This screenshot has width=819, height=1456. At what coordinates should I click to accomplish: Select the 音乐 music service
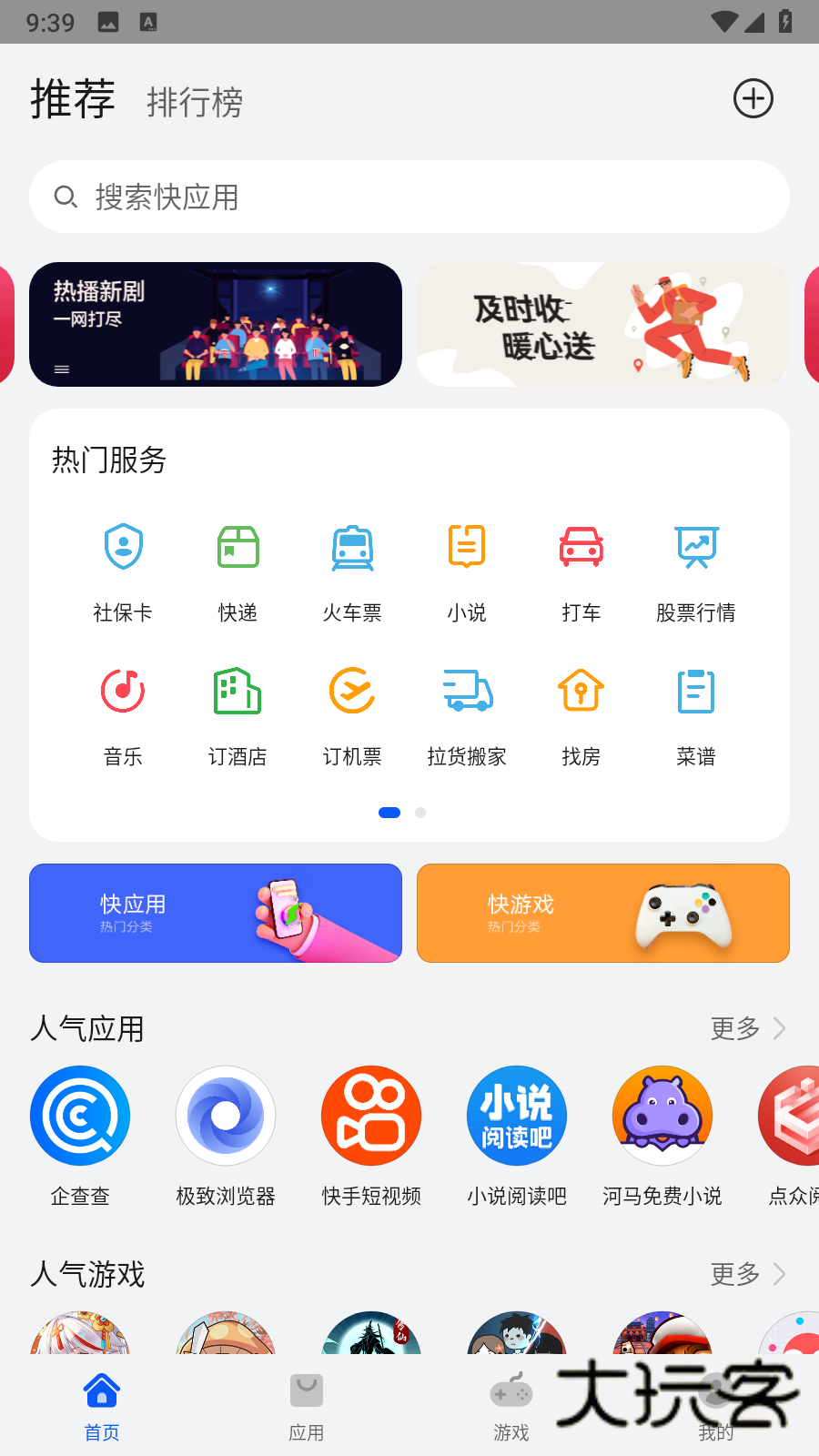pos(123,713)
